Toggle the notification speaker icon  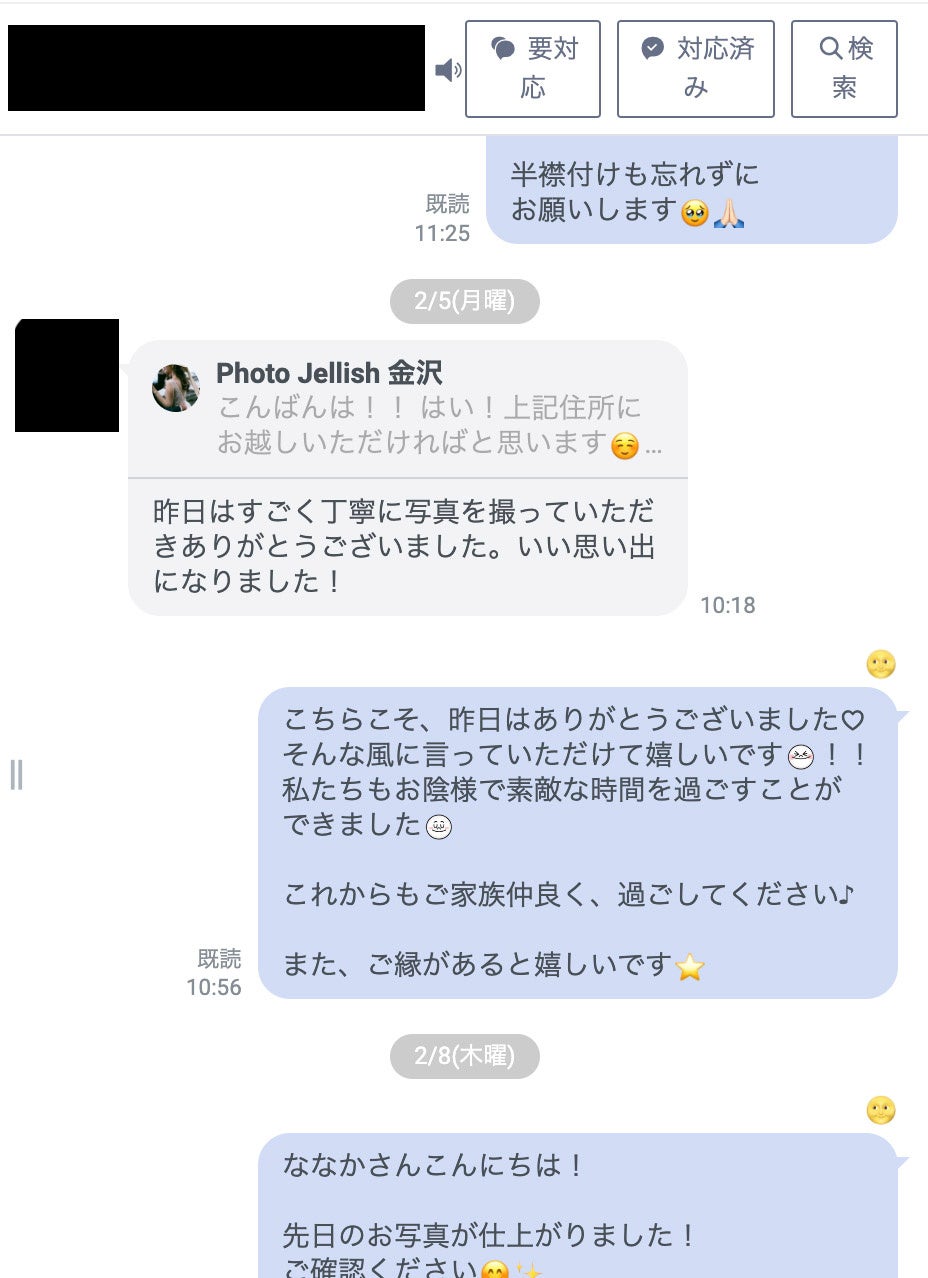448,70
